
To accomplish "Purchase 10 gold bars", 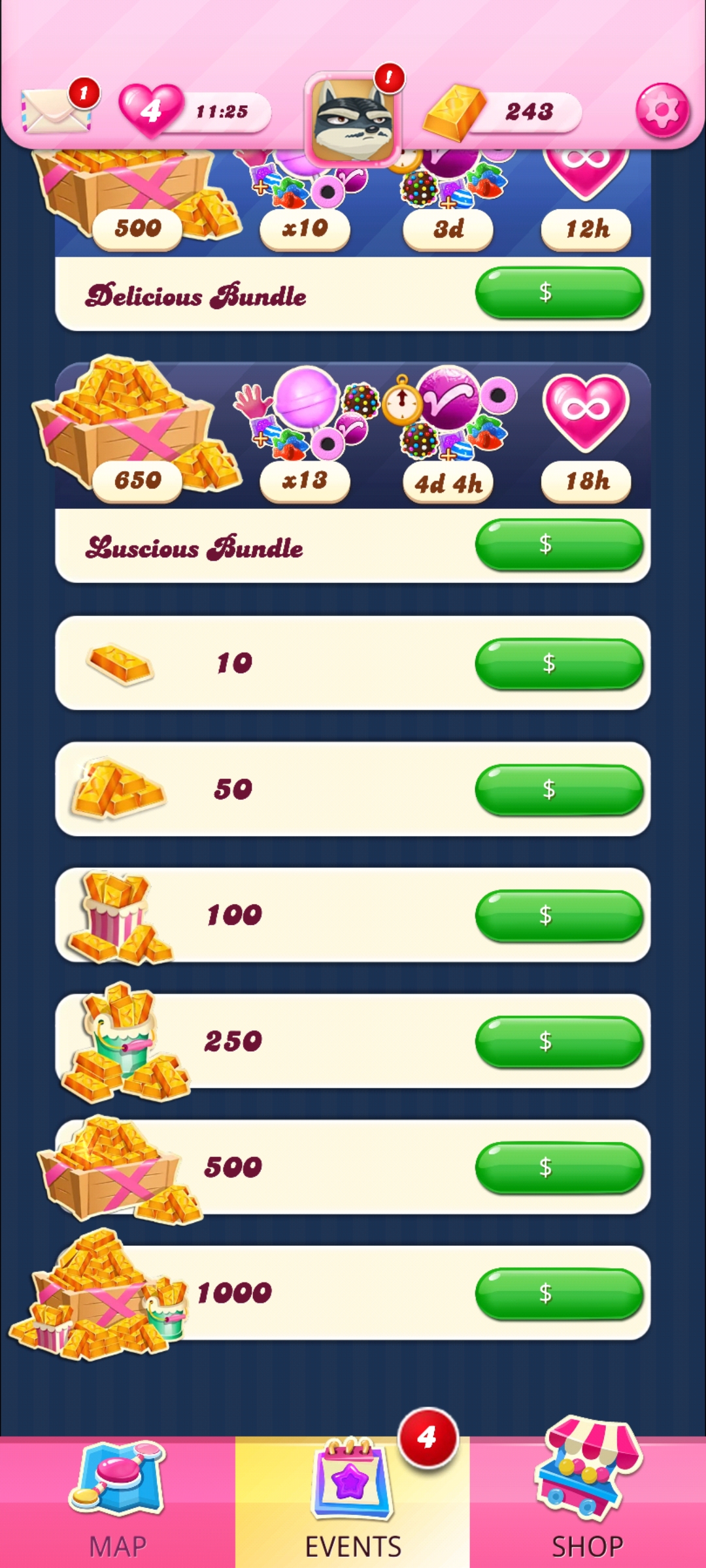I will pyautogui.click(x=559, y=663).
